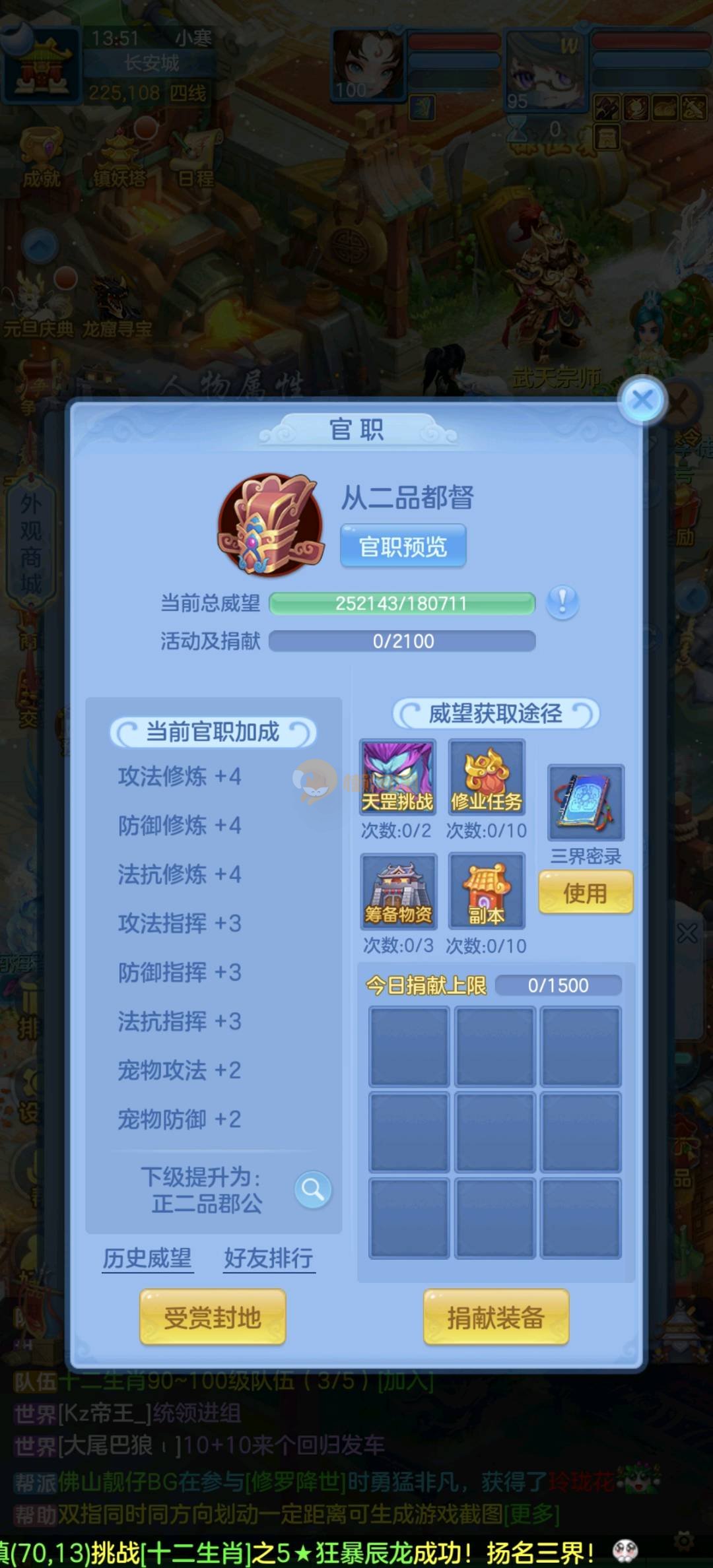Open 副本 dungeon activity

487,891
